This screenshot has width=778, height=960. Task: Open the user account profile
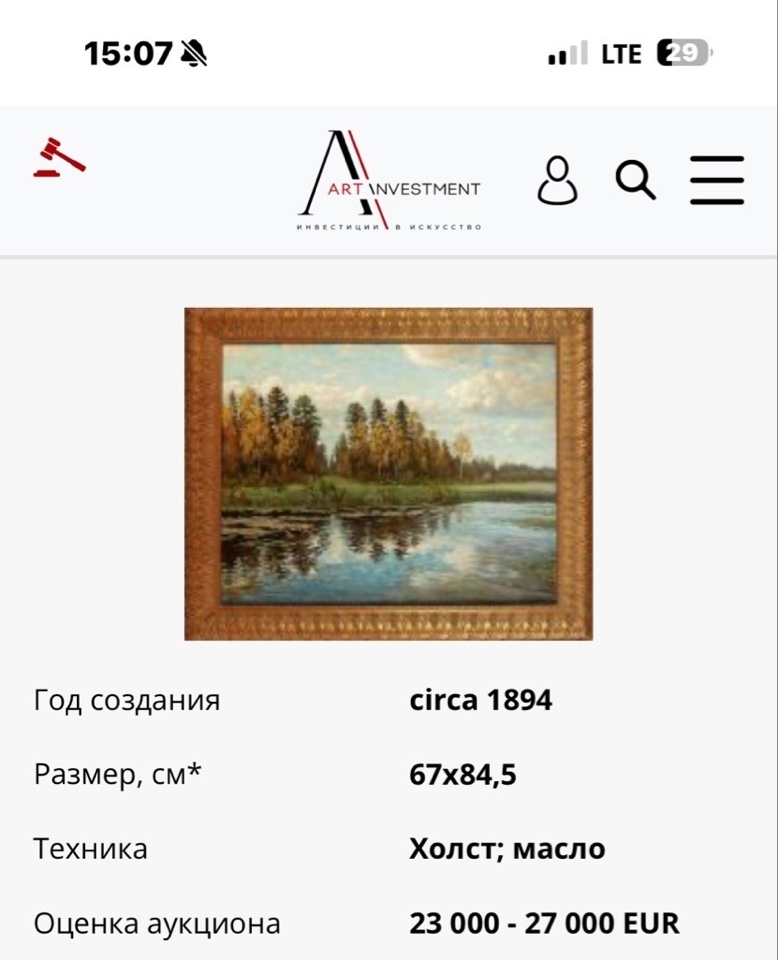557,181
